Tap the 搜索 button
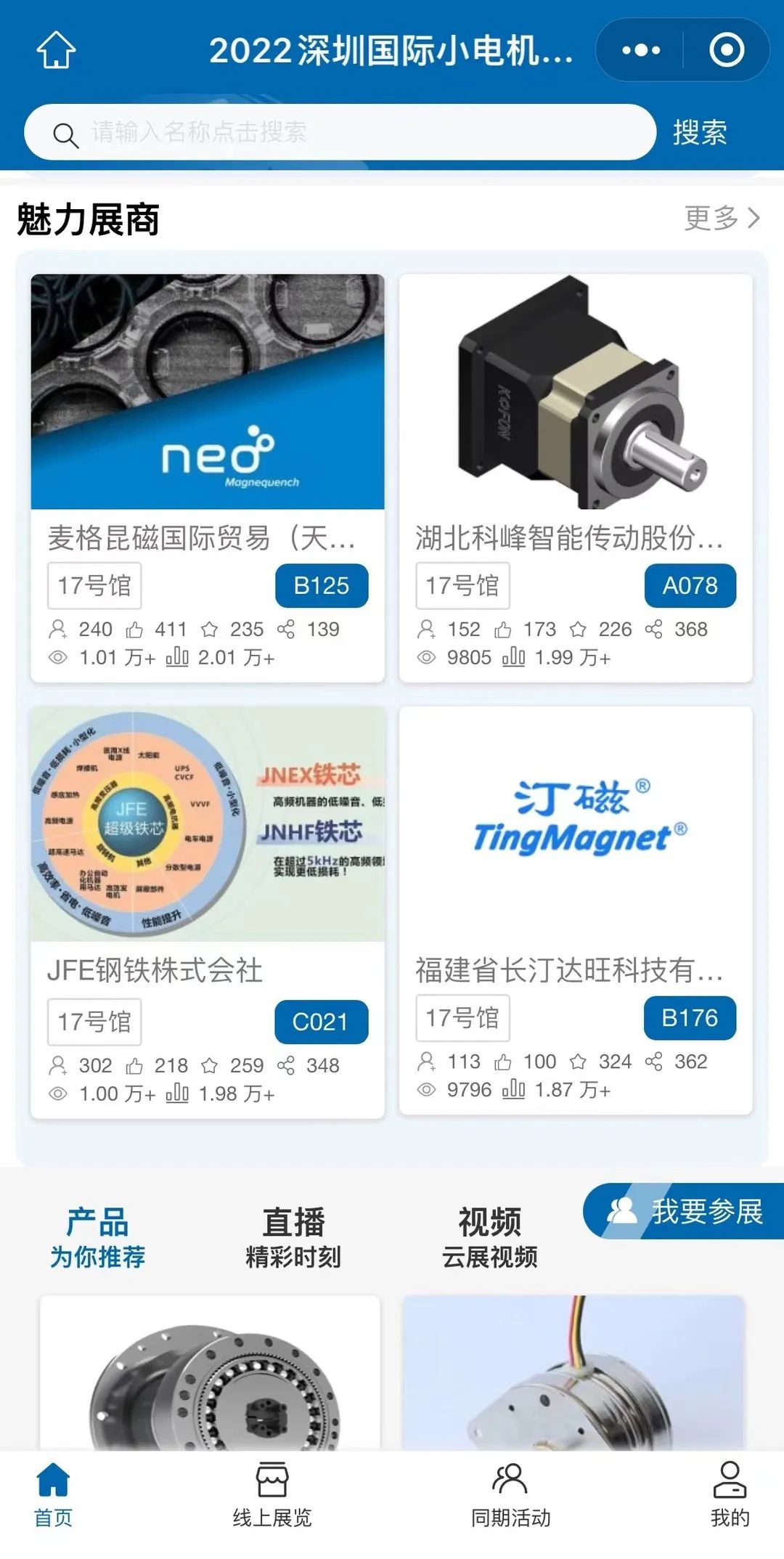Screen dimensions: 784x1559 pyautogui.click(x=699, y=132)
